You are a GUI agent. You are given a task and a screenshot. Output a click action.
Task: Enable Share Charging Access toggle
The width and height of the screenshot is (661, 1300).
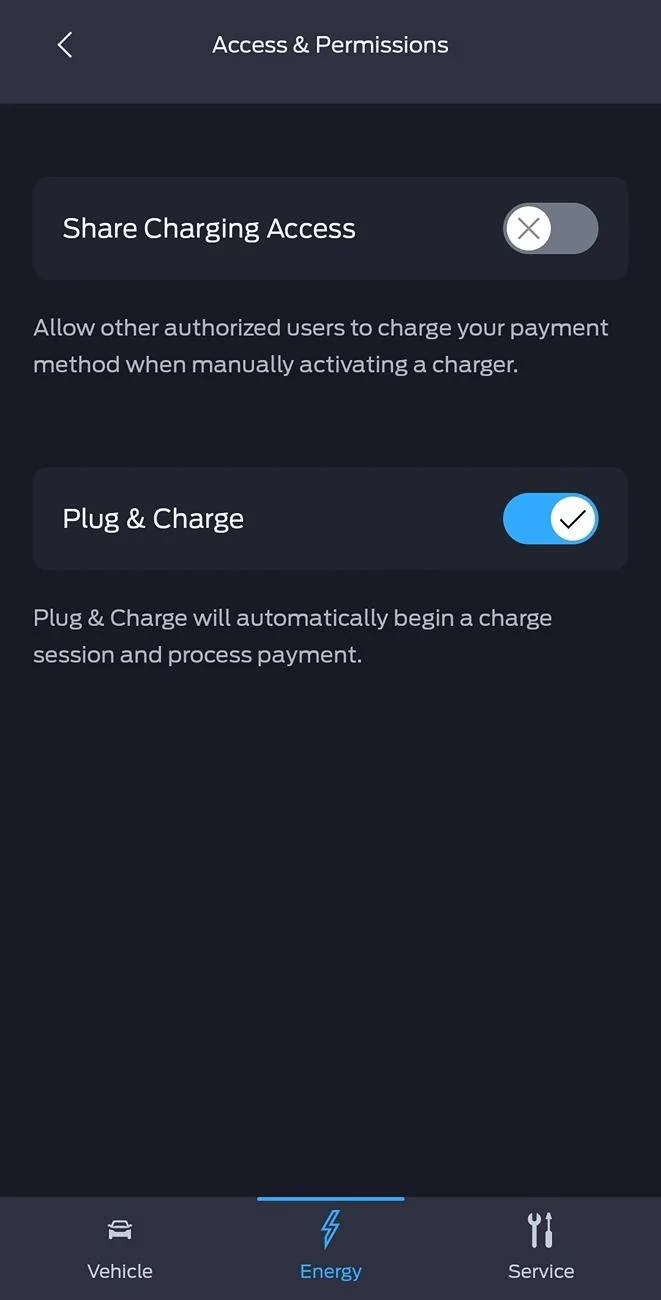pos(550,229)
